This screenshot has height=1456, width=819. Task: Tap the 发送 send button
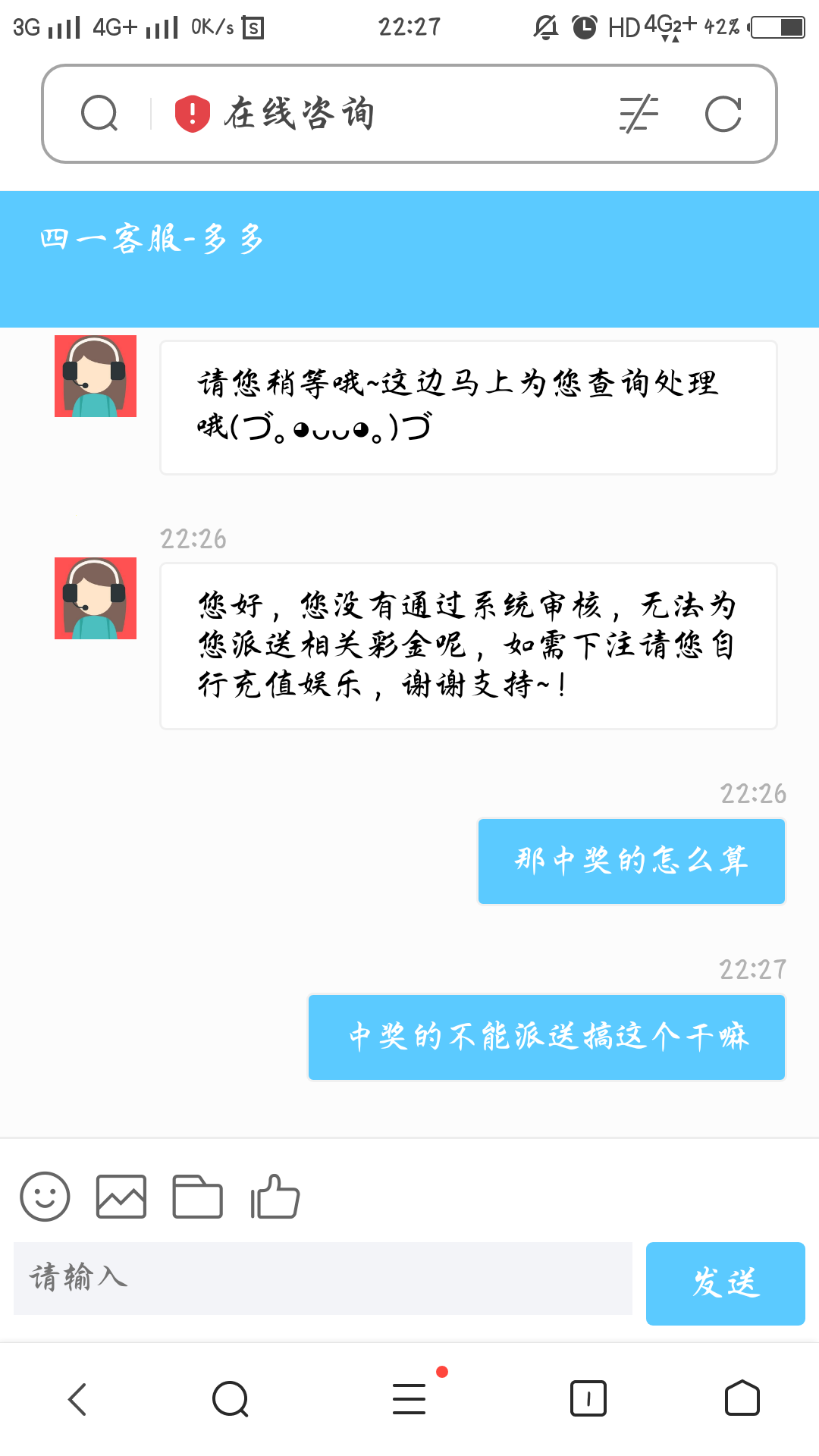coord(724,1283)
